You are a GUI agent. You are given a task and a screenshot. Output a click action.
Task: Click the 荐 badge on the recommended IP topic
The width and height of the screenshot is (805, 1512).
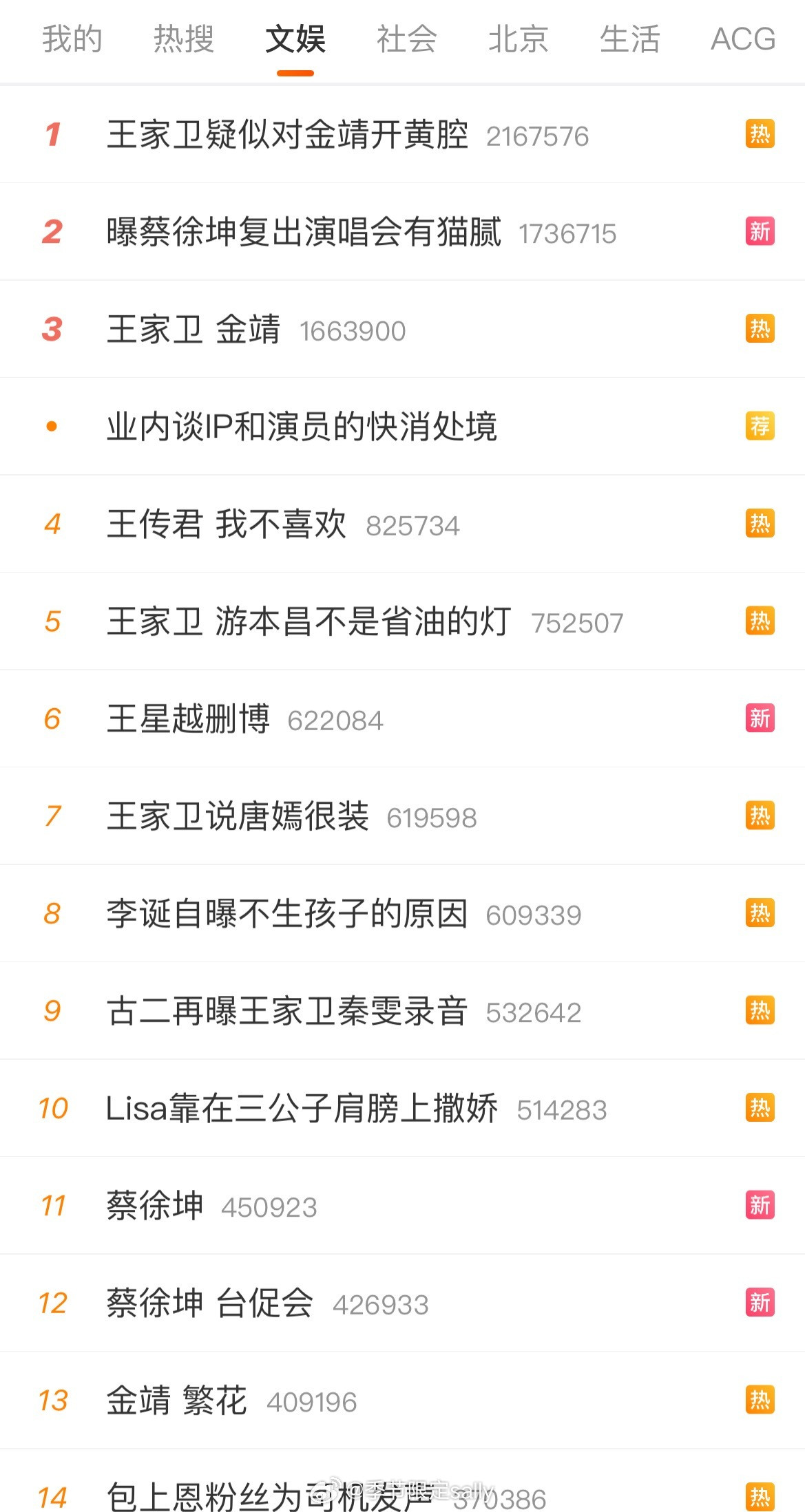(760, 426)
